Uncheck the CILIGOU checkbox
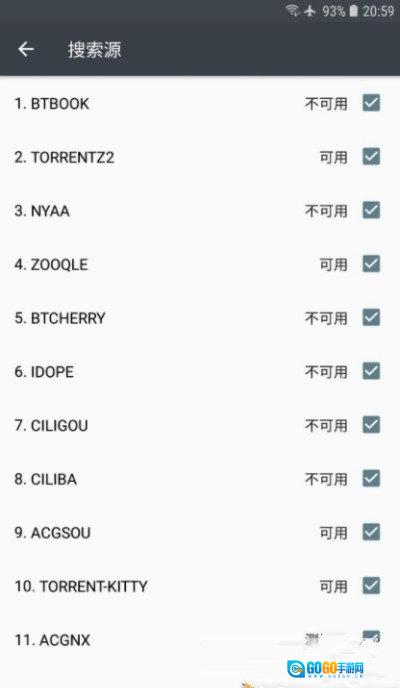Screen dimensions: 400x688 371,425
